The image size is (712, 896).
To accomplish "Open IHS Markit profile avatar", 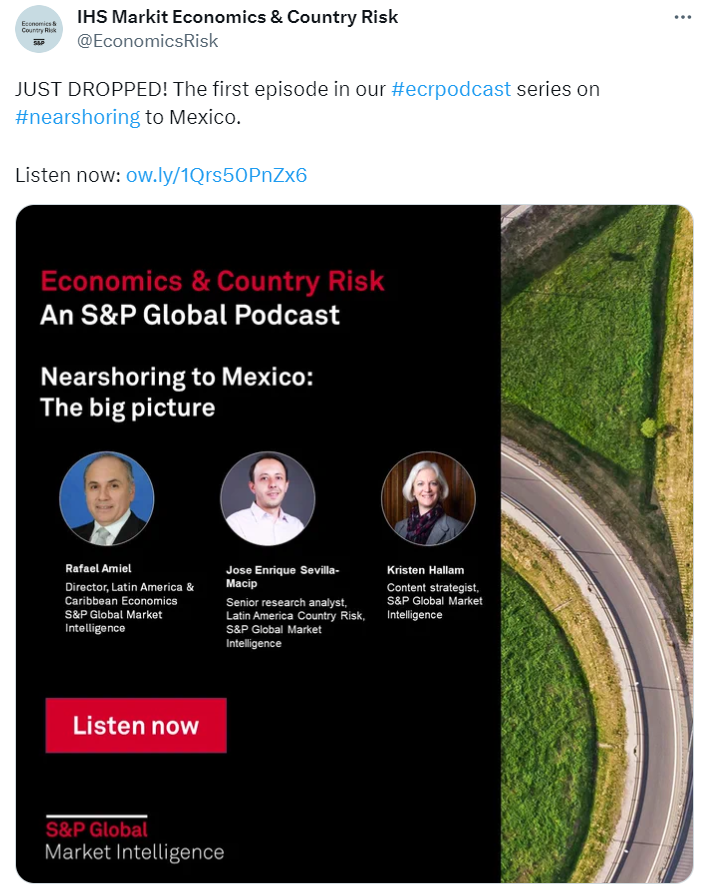I will (x=39, y=28).
